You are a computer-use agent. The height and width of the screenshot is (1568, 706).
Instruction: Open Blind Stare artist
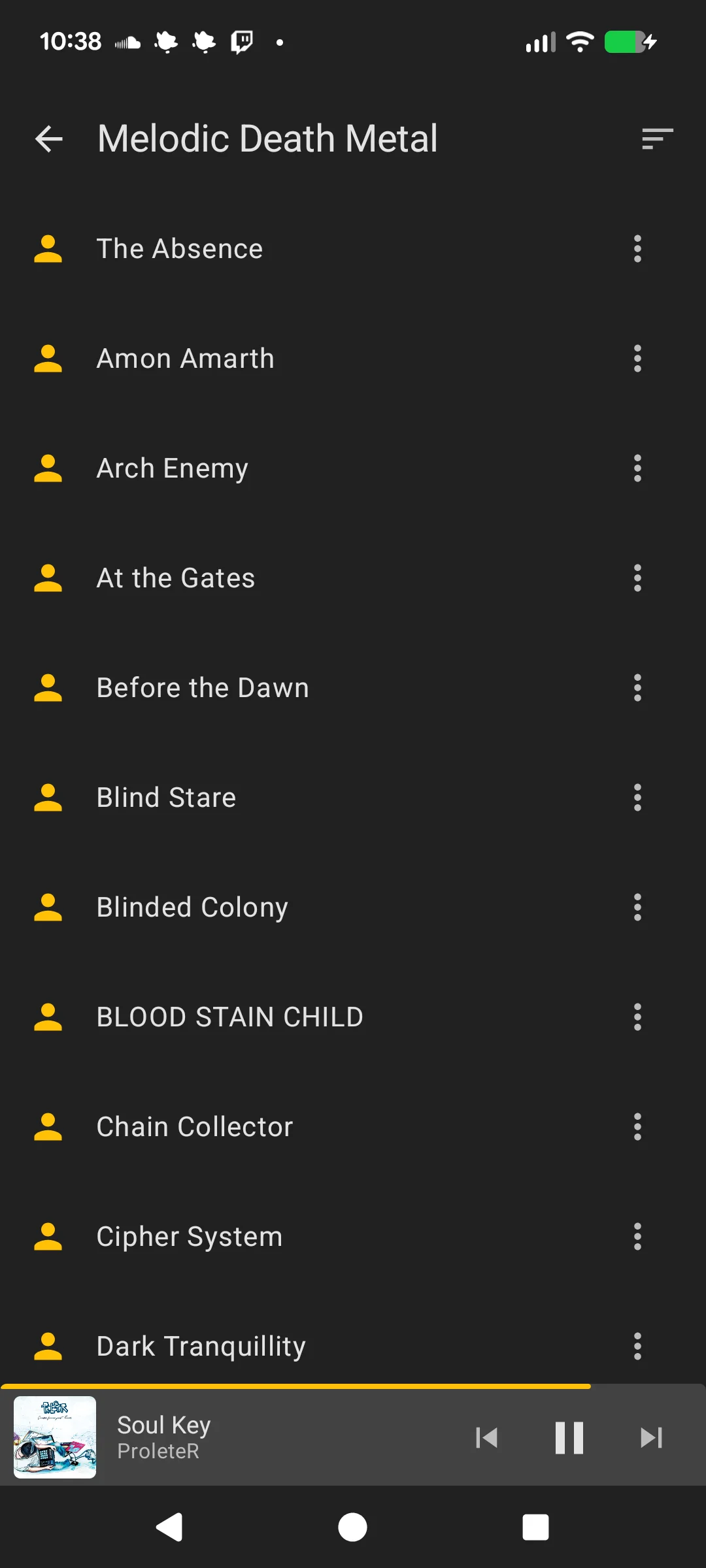coord(166,798)
